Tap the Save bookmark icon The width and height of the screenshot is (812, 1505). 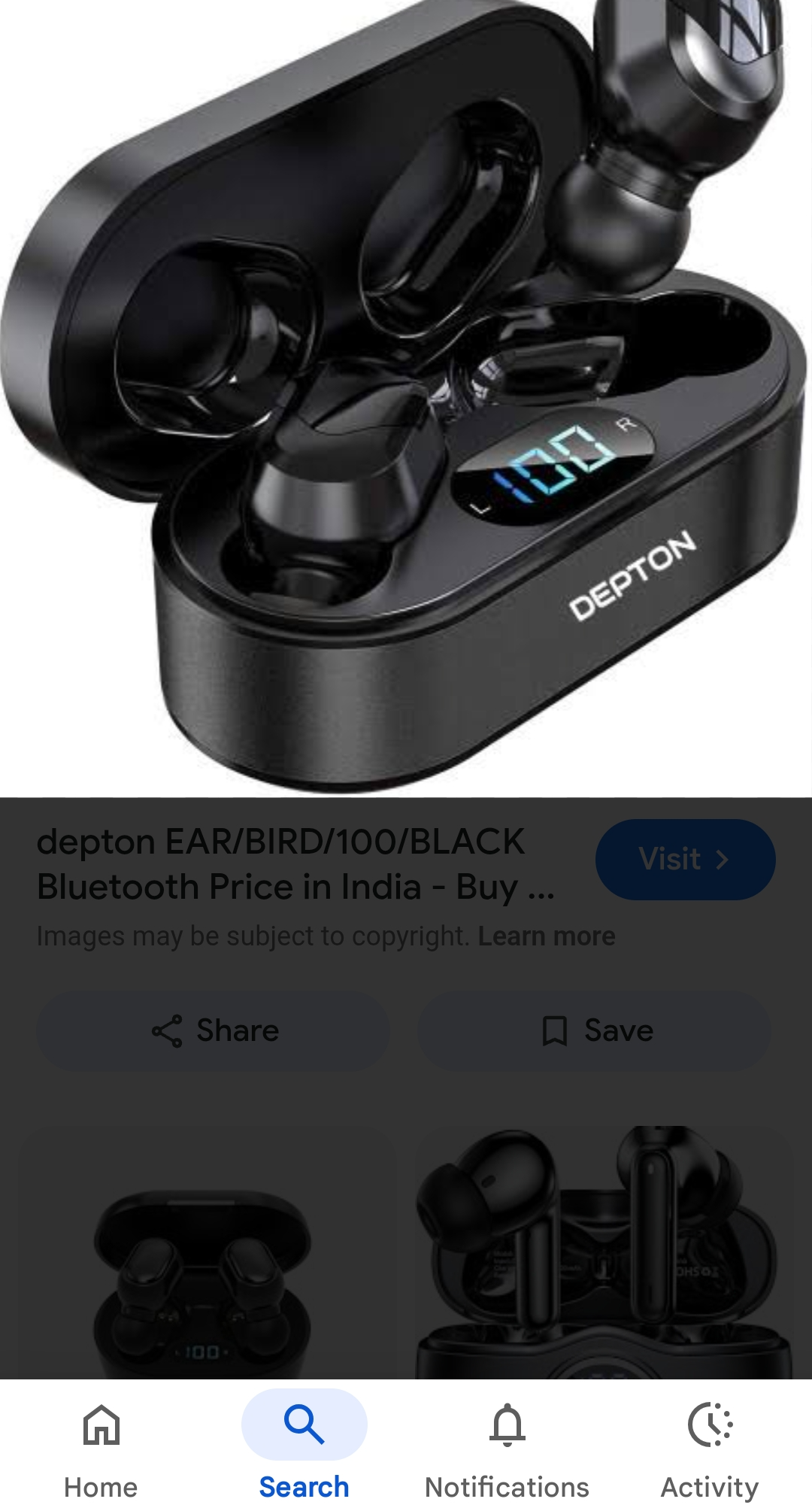[556, 1030]
